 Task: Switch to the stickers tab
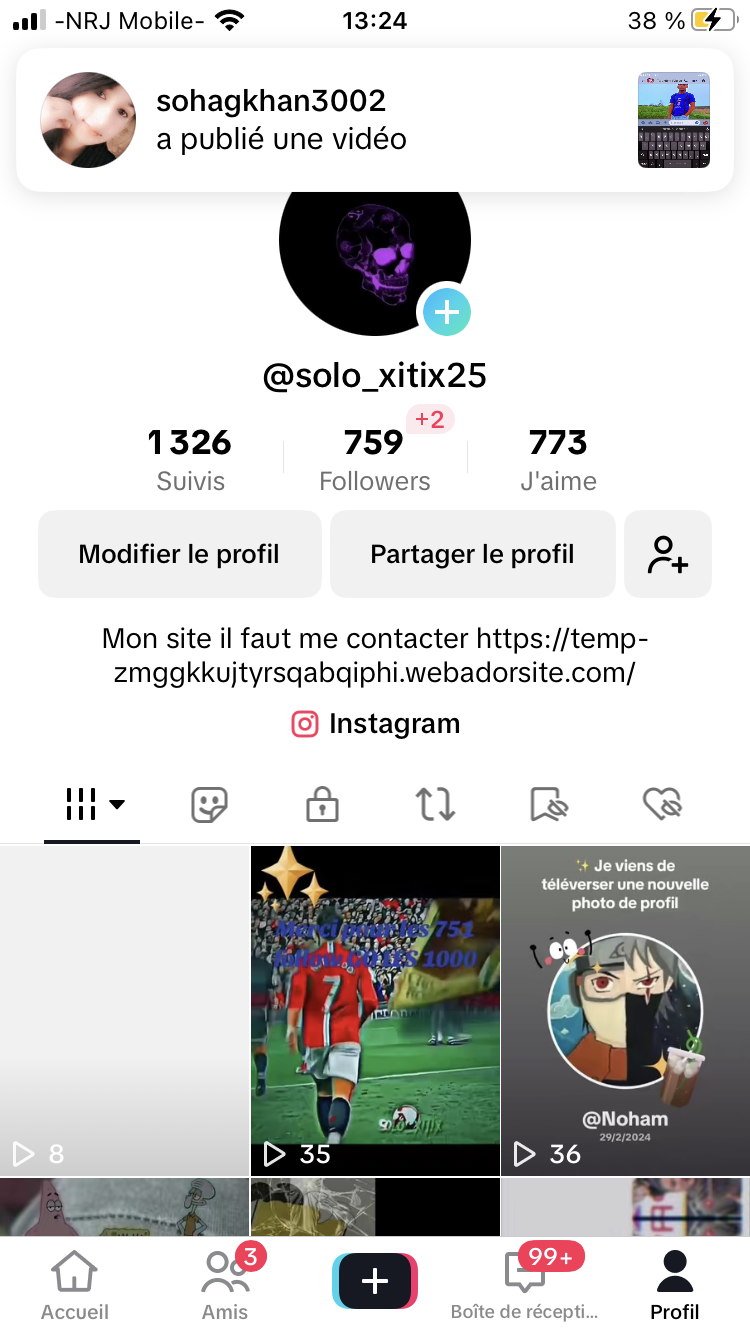coord(209,803)
